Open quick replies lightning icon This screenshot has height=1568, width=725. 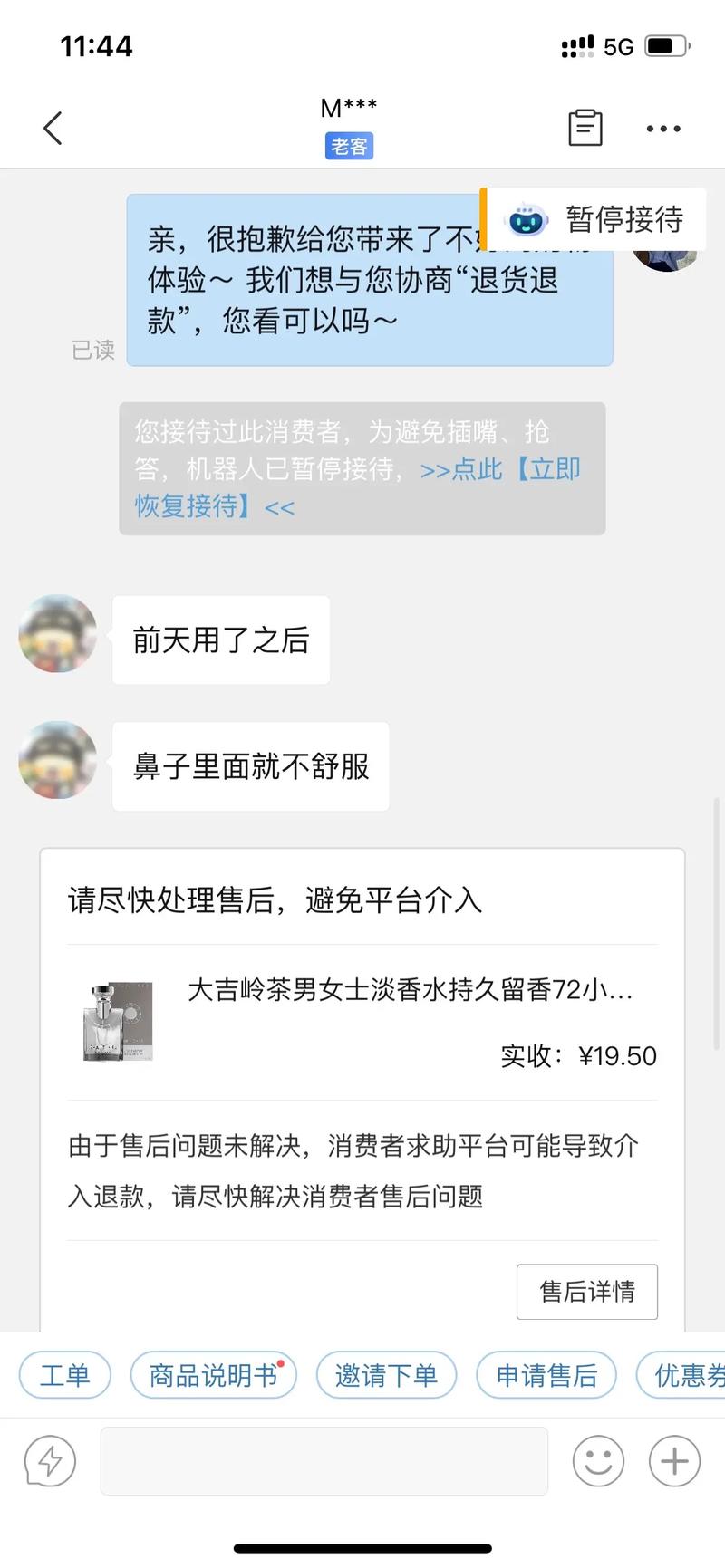pyautogui.click(x=50, y=1461)
